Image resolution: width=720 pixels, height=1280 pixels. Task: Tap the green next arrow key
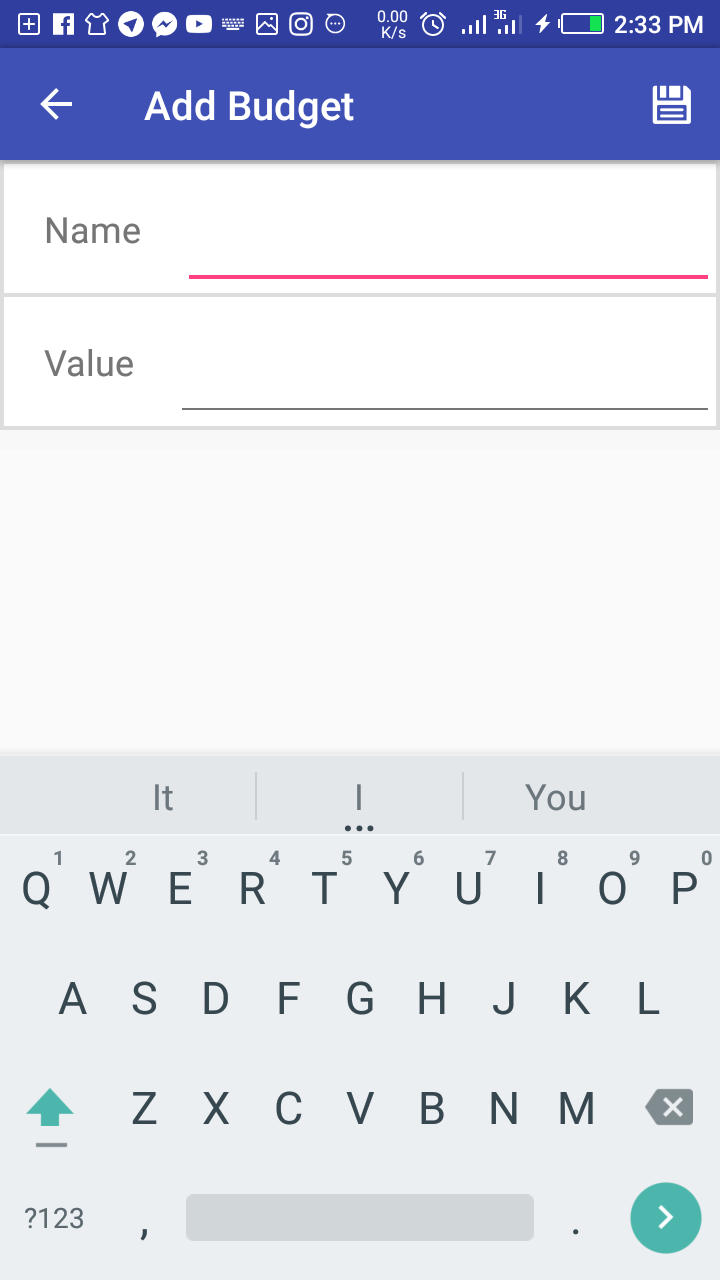click(665, 1217)
